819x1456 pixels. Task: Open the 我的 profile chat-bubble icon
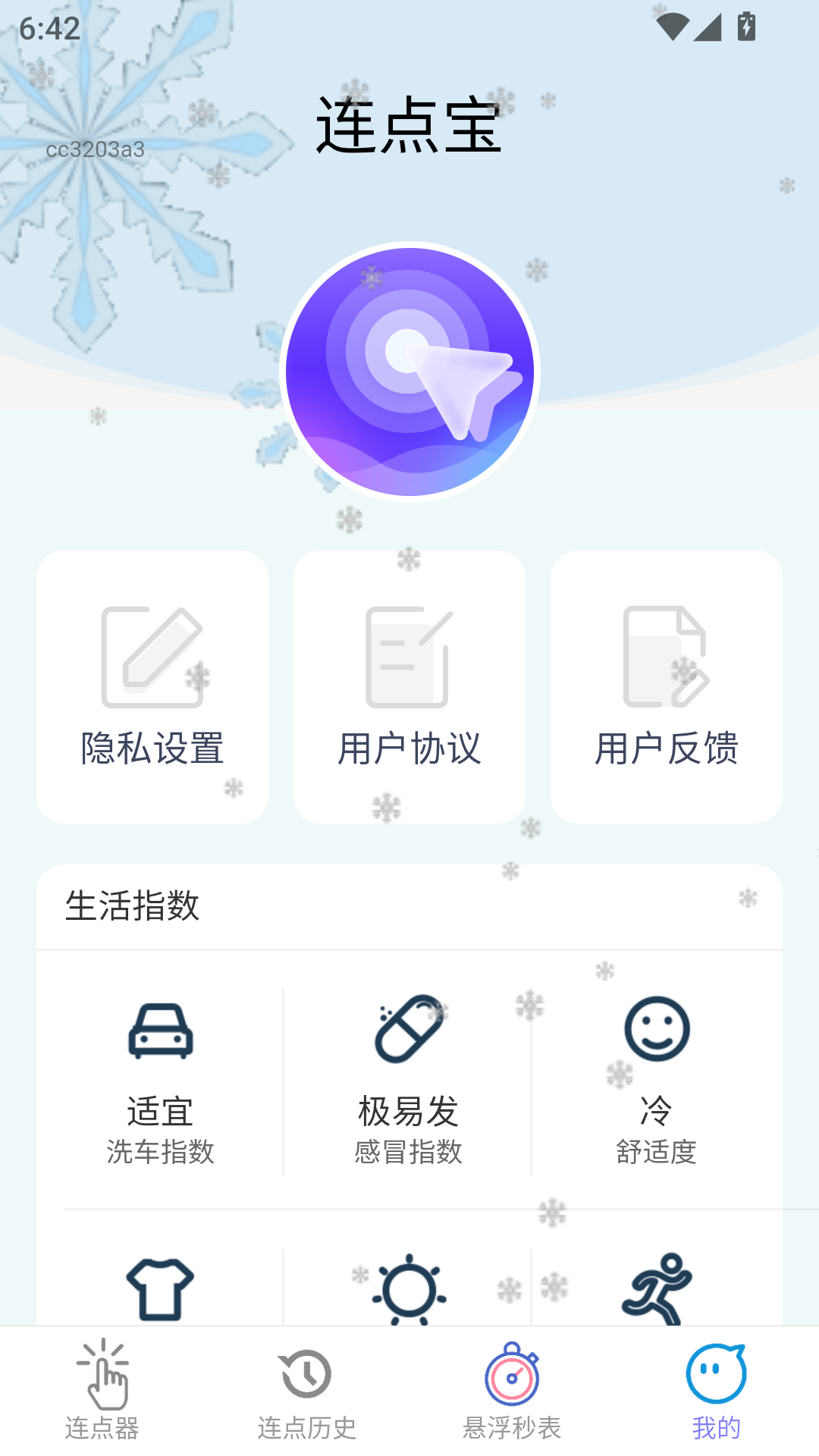point(716,1380)
